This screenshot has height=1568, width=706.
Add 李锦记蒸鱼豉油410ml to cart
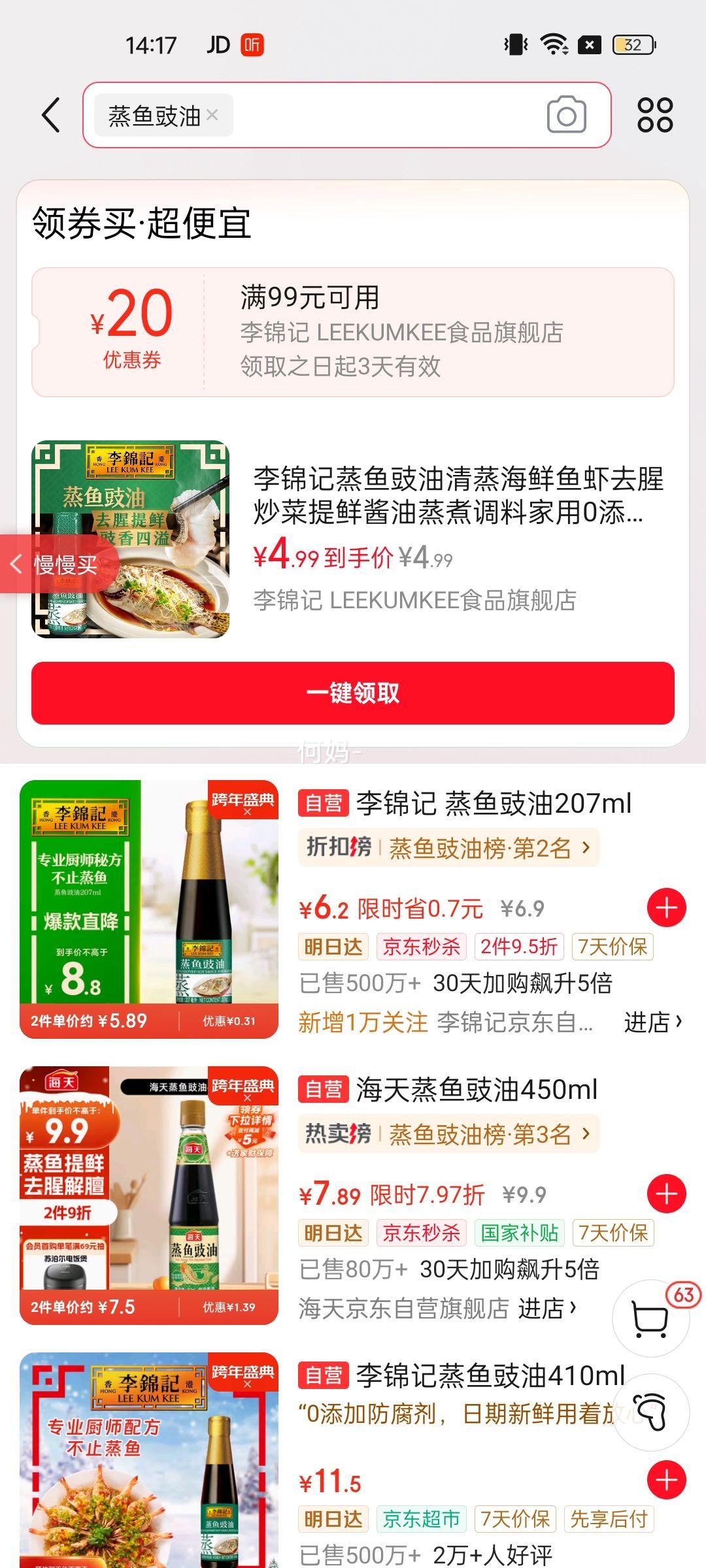[666, 1480]
